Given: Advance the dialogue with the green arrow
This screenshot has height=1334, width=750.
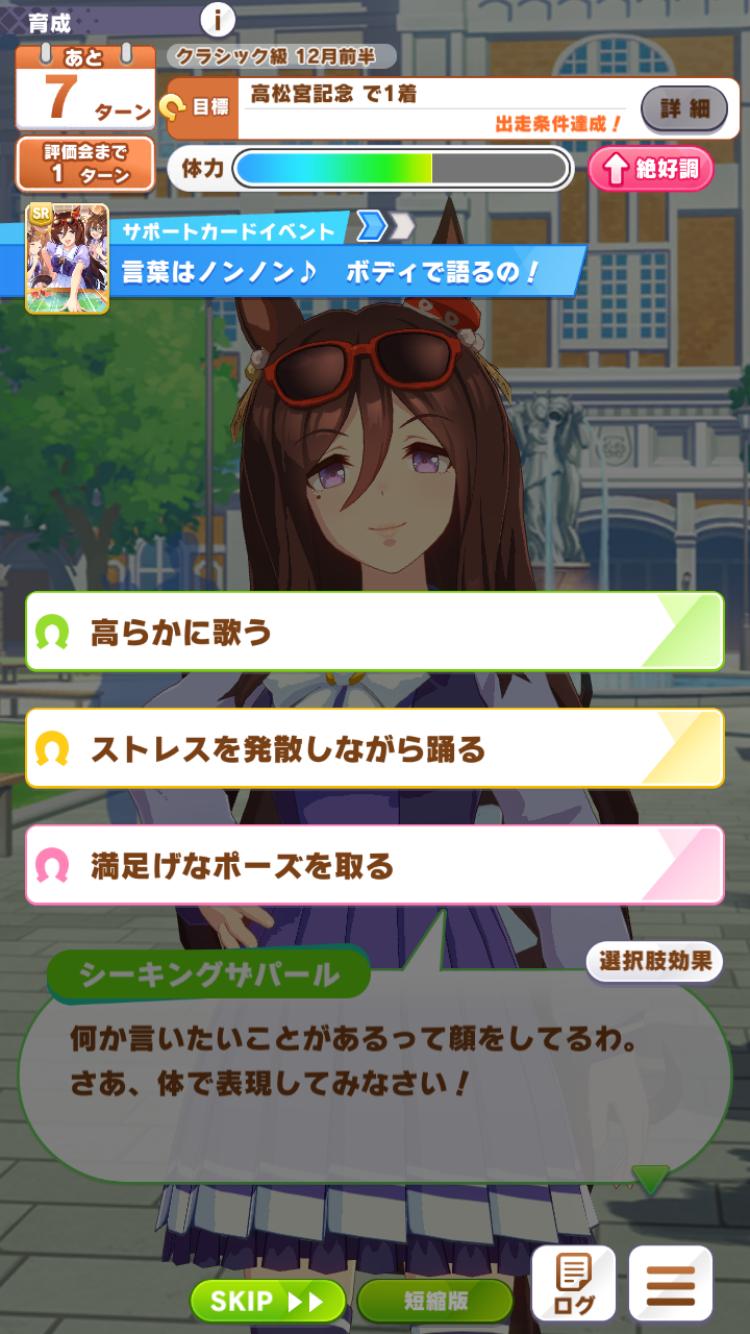Looking at the screenshot, I should [x=651, y=1180].
